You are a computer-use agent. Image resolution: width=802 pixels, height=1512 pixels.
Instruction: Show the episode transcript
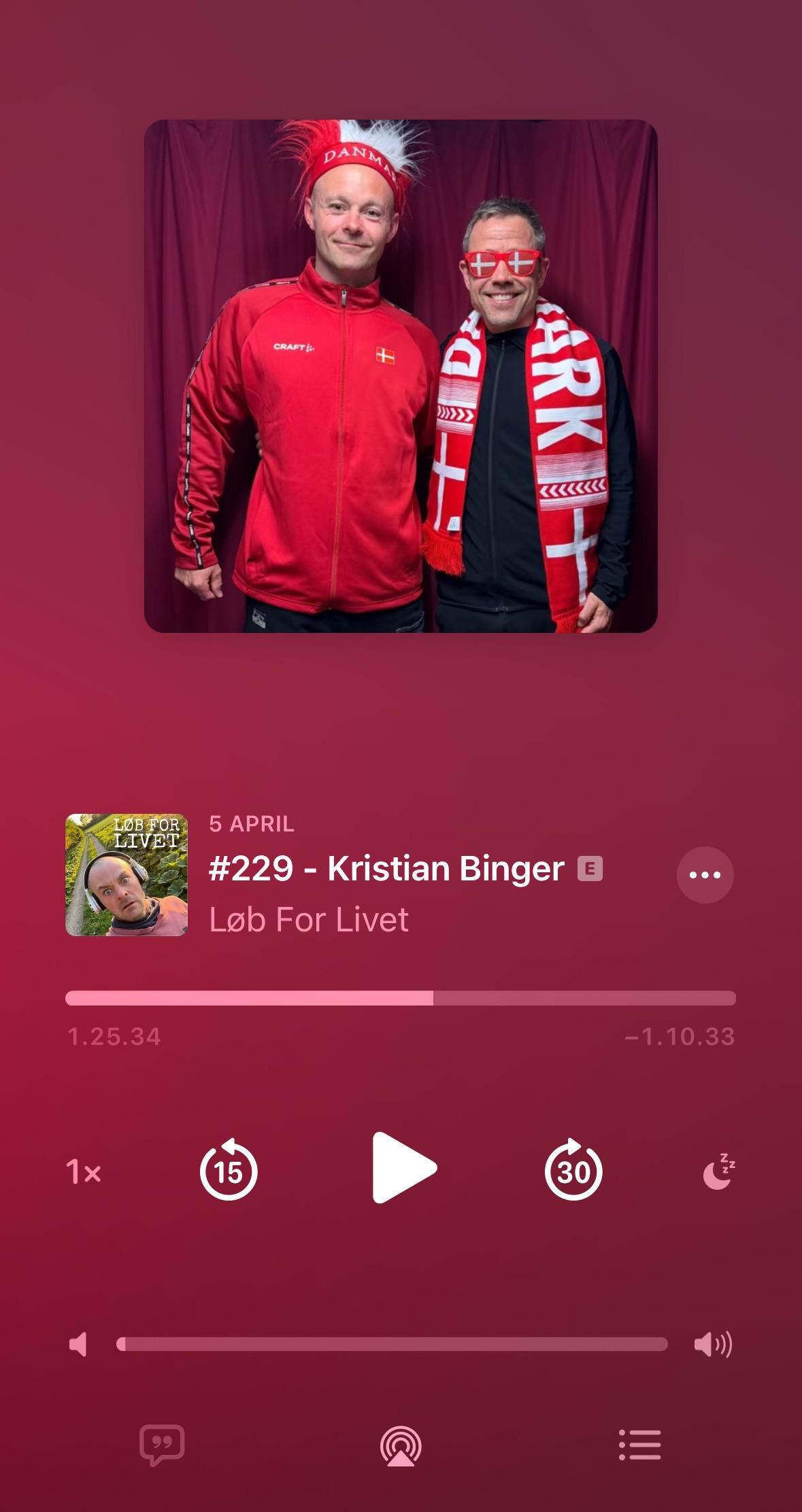pos(162,1444)
